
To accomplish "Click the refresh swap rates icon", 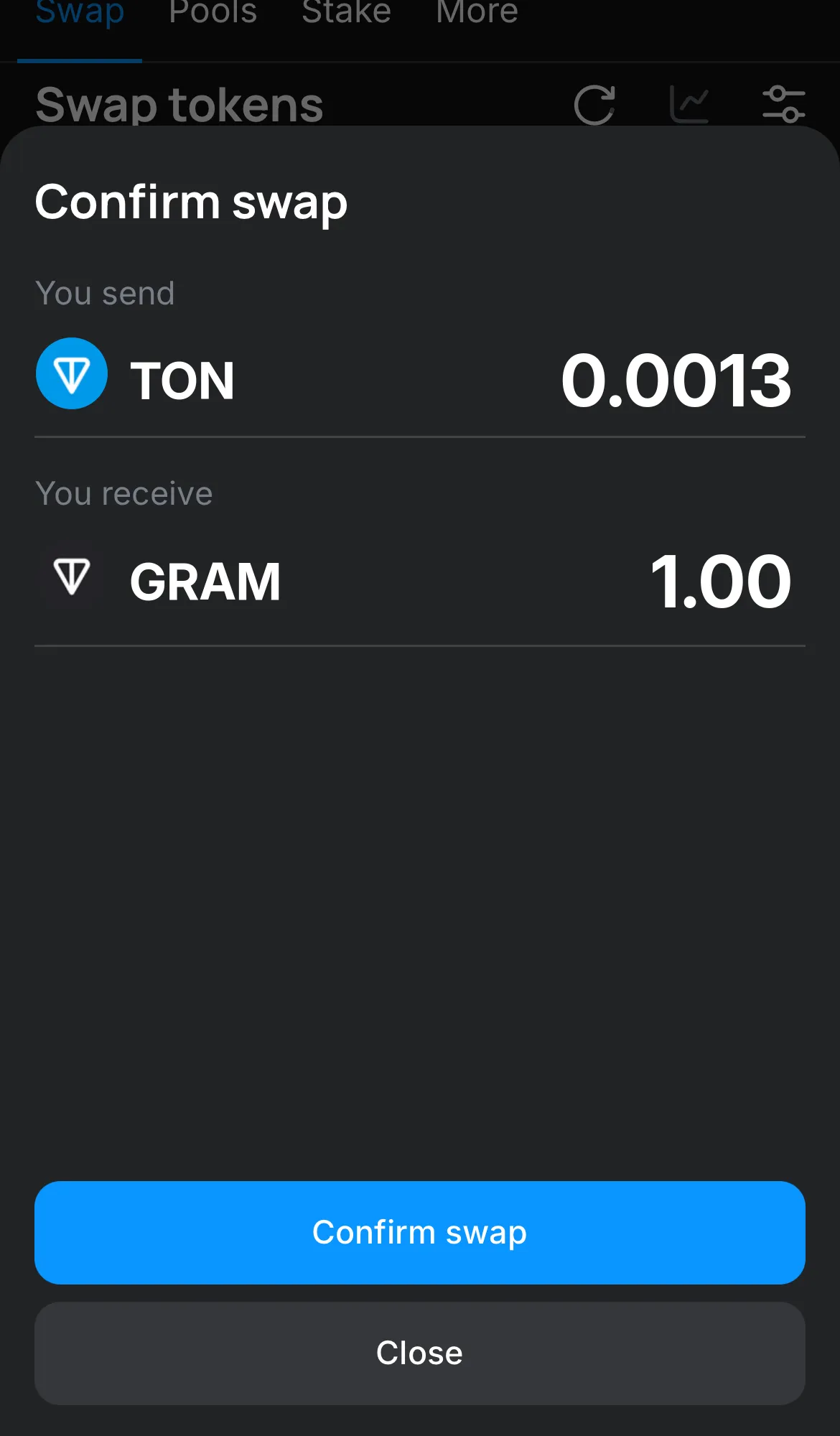I will pyautogui.click(x=593, y=103).
